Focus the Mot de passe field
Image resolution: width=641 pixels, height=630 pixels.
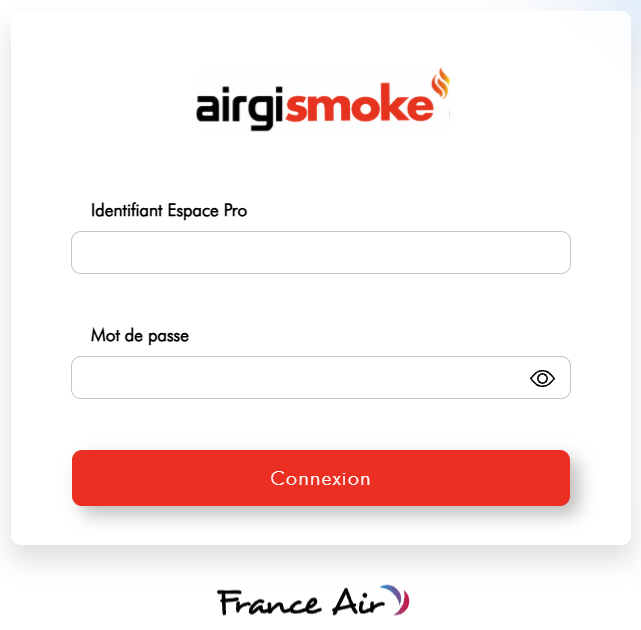coord(295,378)
